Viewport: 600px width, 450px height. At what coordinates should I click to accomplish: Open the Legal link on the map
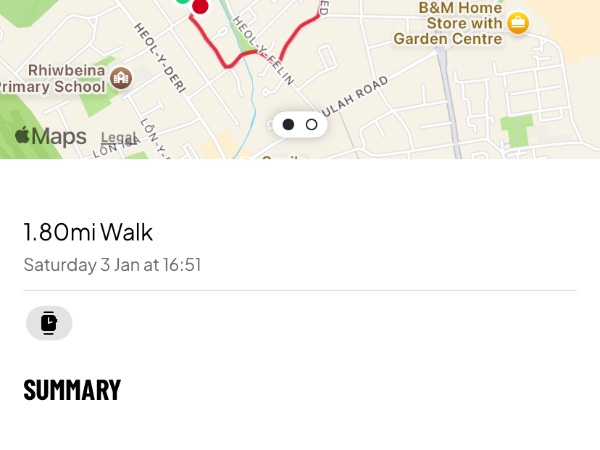click(118, 138)
